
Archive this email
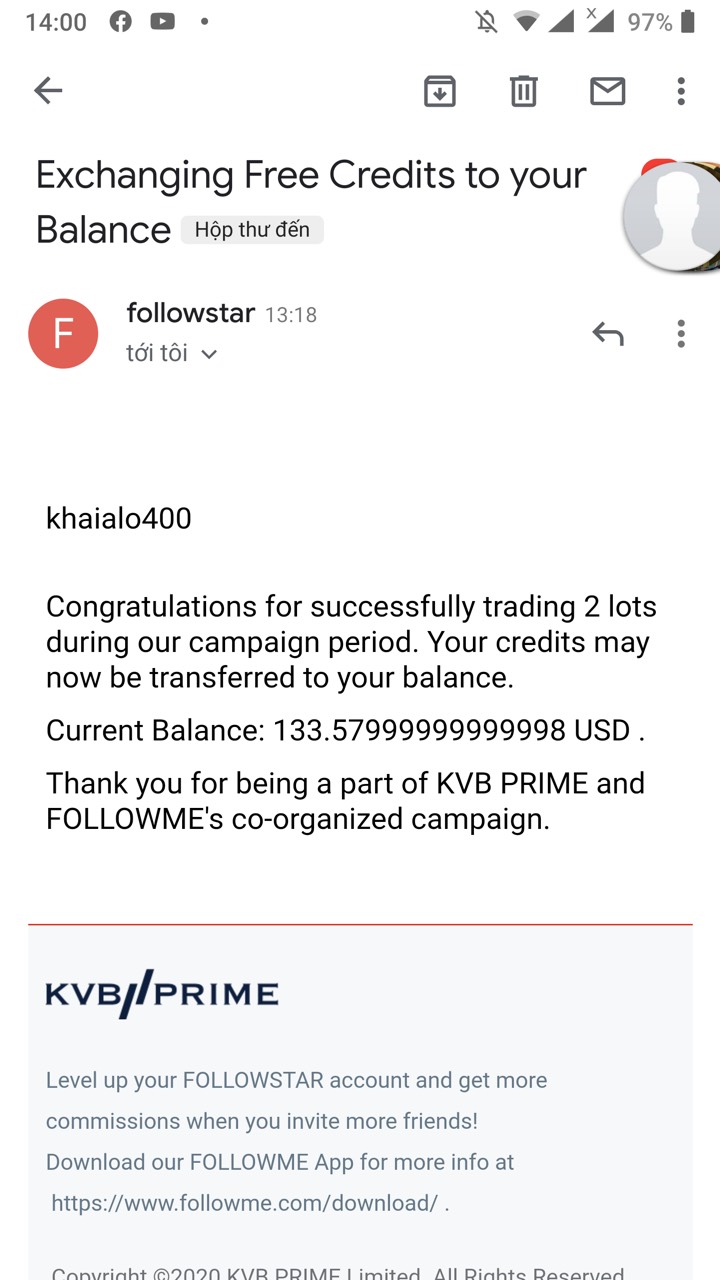pyautogui.click(x=440, y=91)
